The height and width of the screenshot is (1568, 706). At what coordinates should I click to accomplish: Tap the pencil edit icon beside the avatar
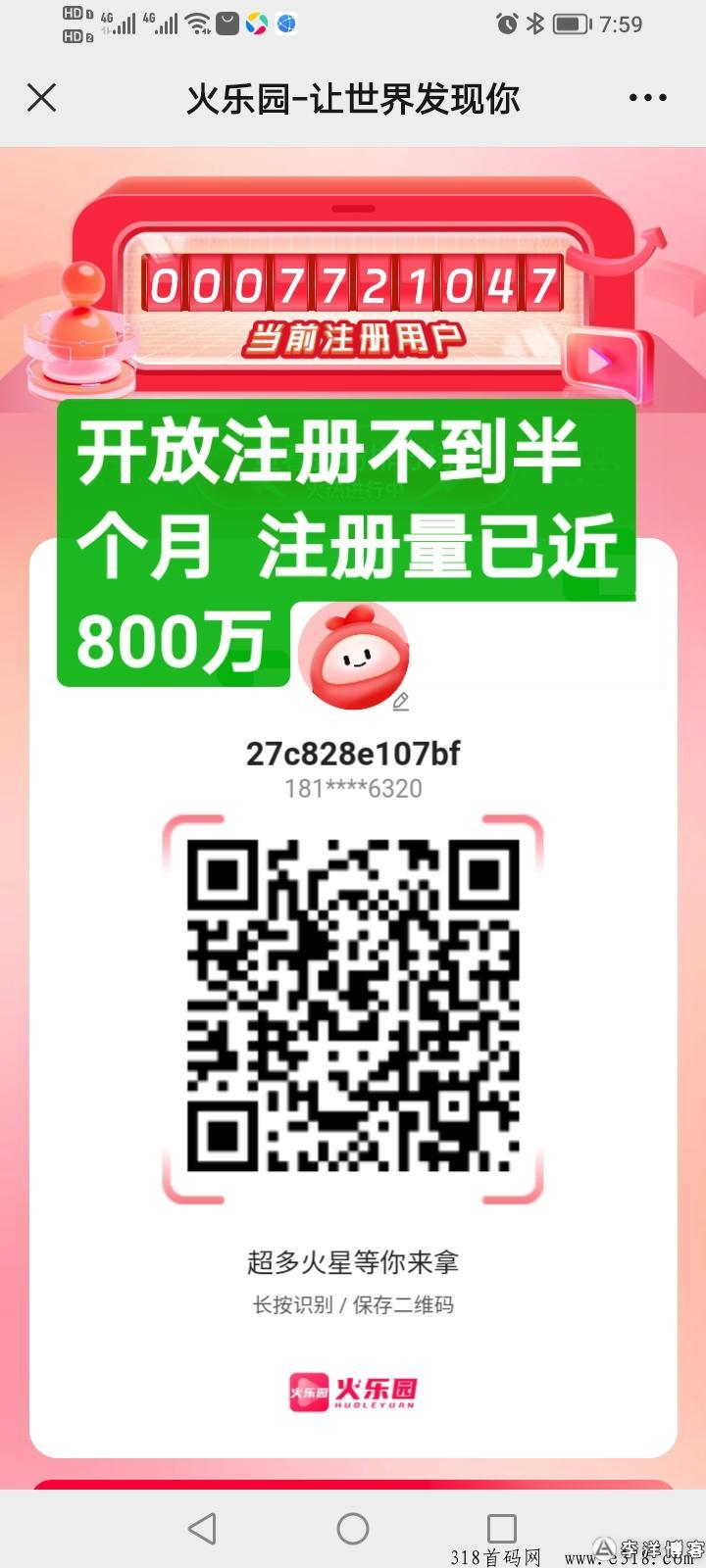(x=400, y=702)
